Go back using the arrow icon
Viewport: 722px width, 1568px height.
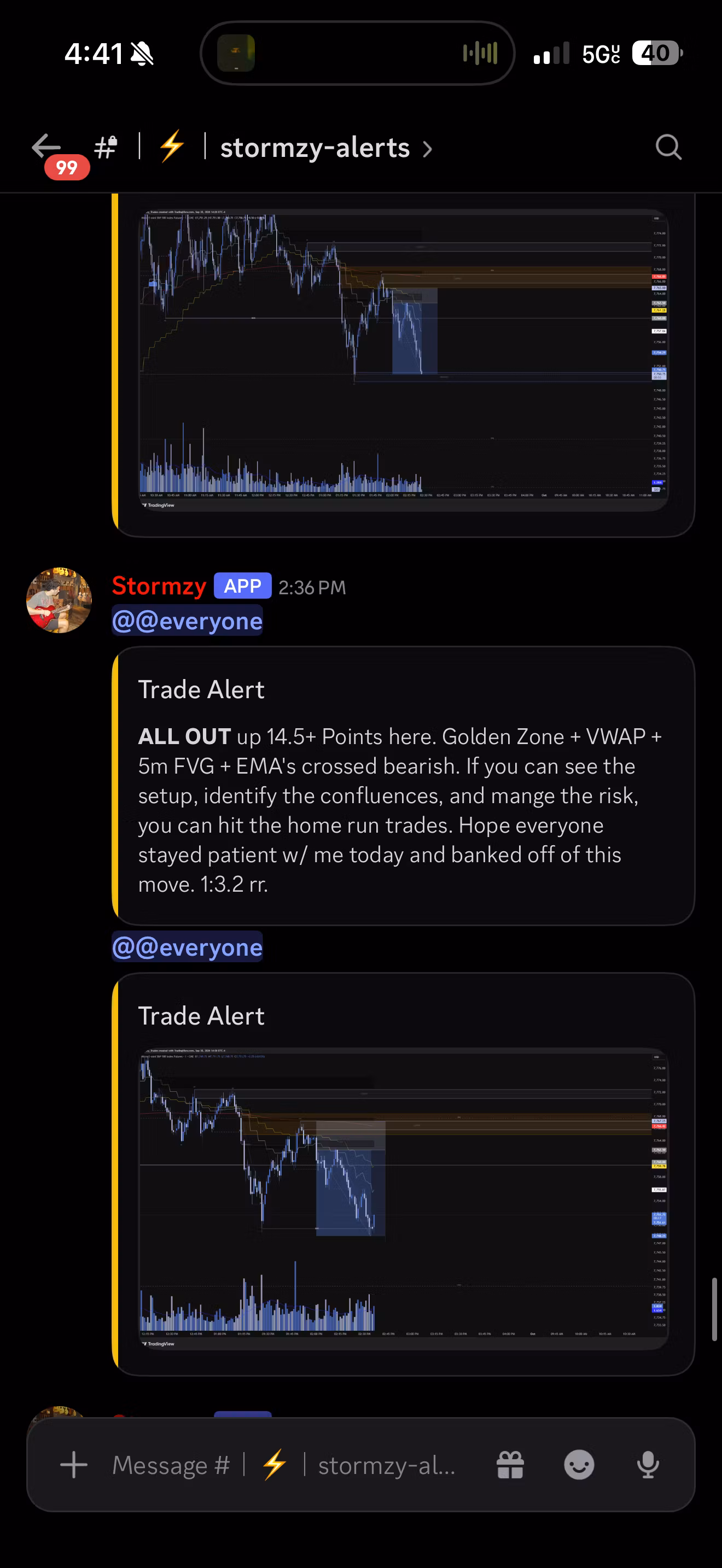coord(46,147)
